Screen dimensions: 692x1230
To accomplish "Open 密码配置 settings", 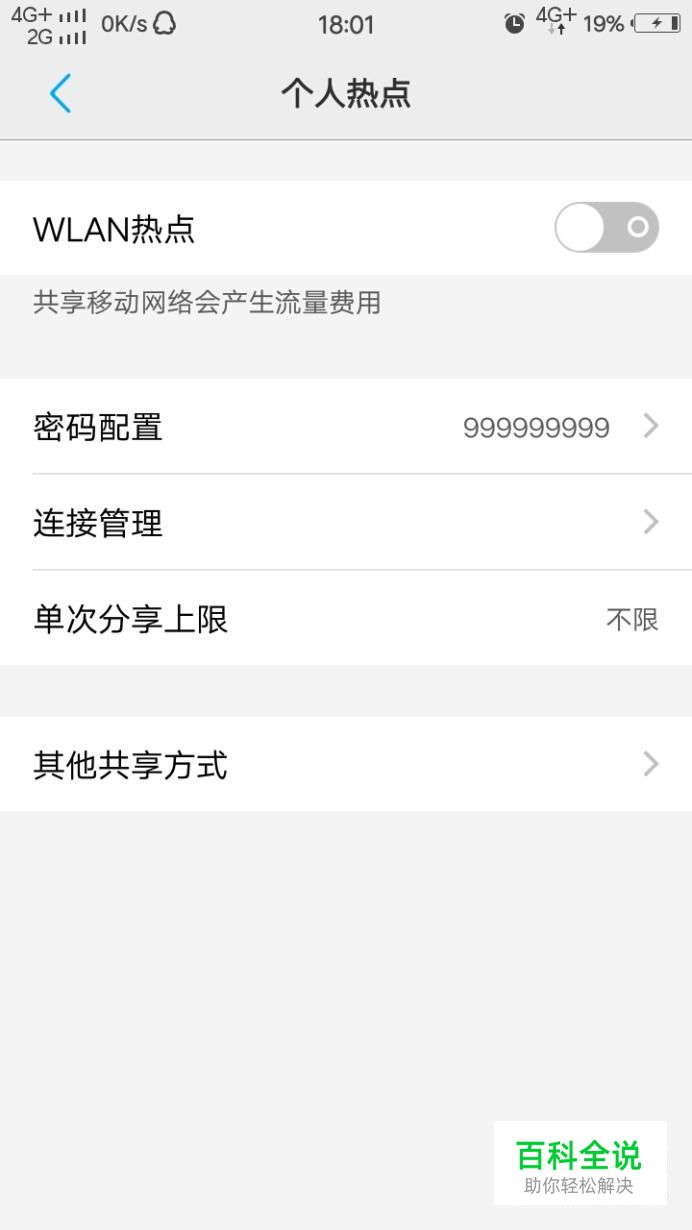I will point(346,427).
